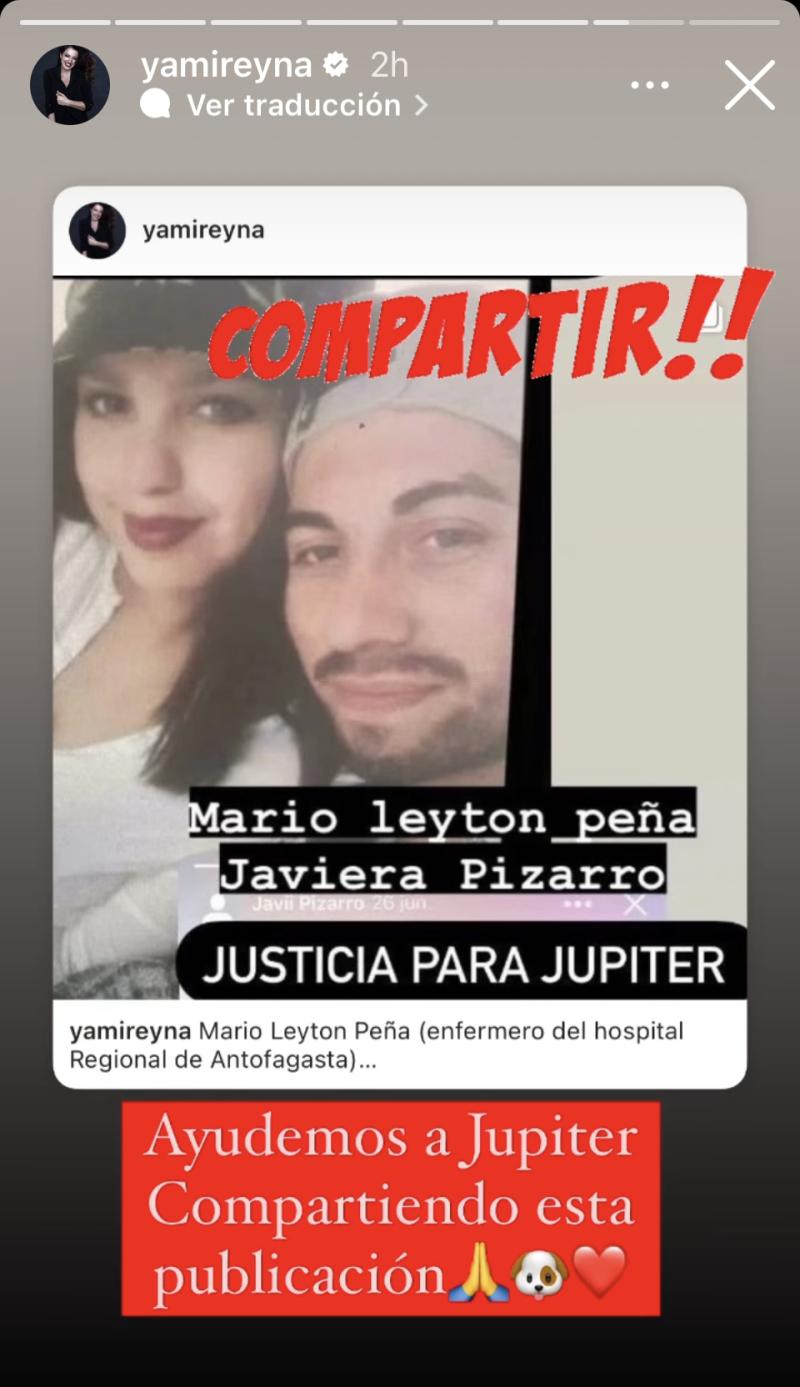Click the Javiera Pizarro text label
Screen dimensions: 800x1387
pos(440,872)
